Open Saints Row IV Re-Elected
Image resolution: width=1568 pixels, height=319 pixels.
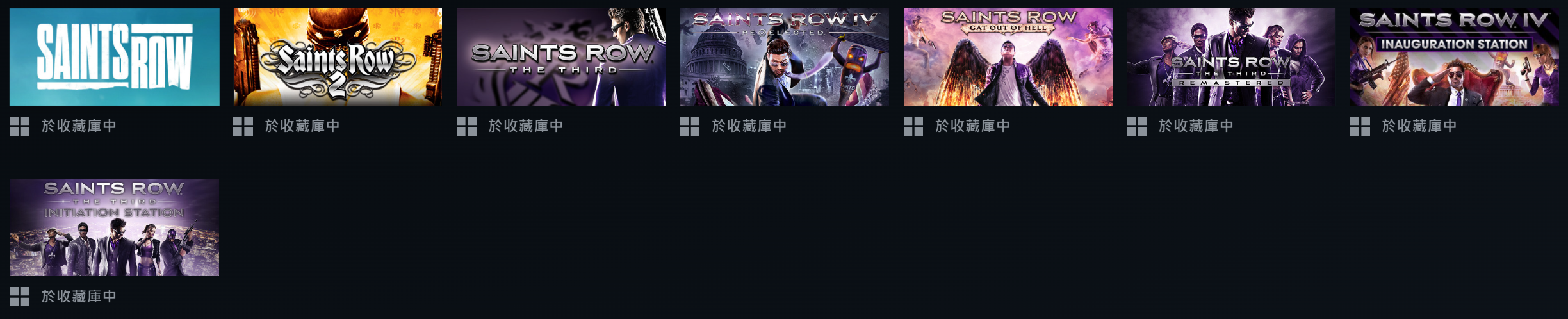(x=784, y=57)
